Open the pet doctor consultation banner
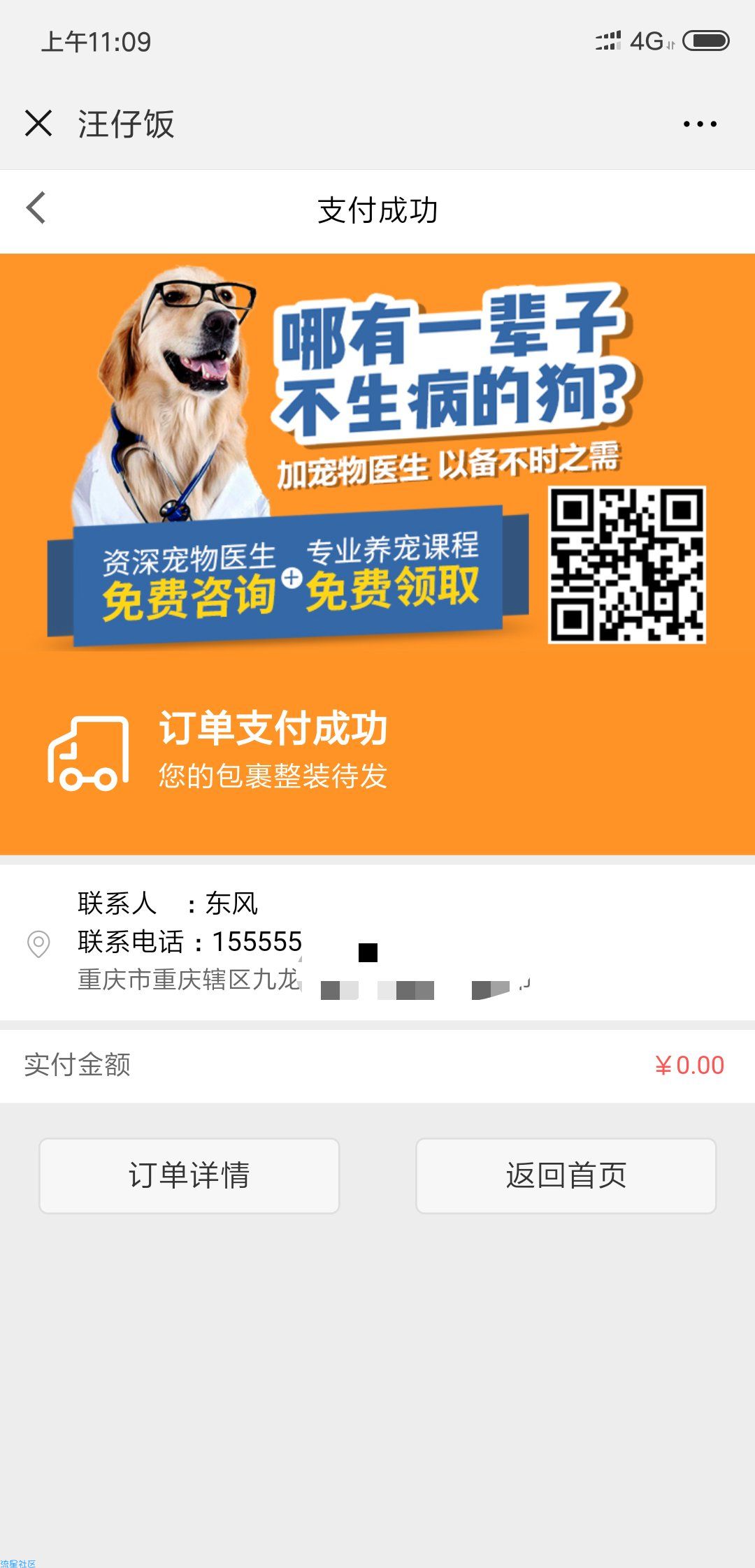 377,454
